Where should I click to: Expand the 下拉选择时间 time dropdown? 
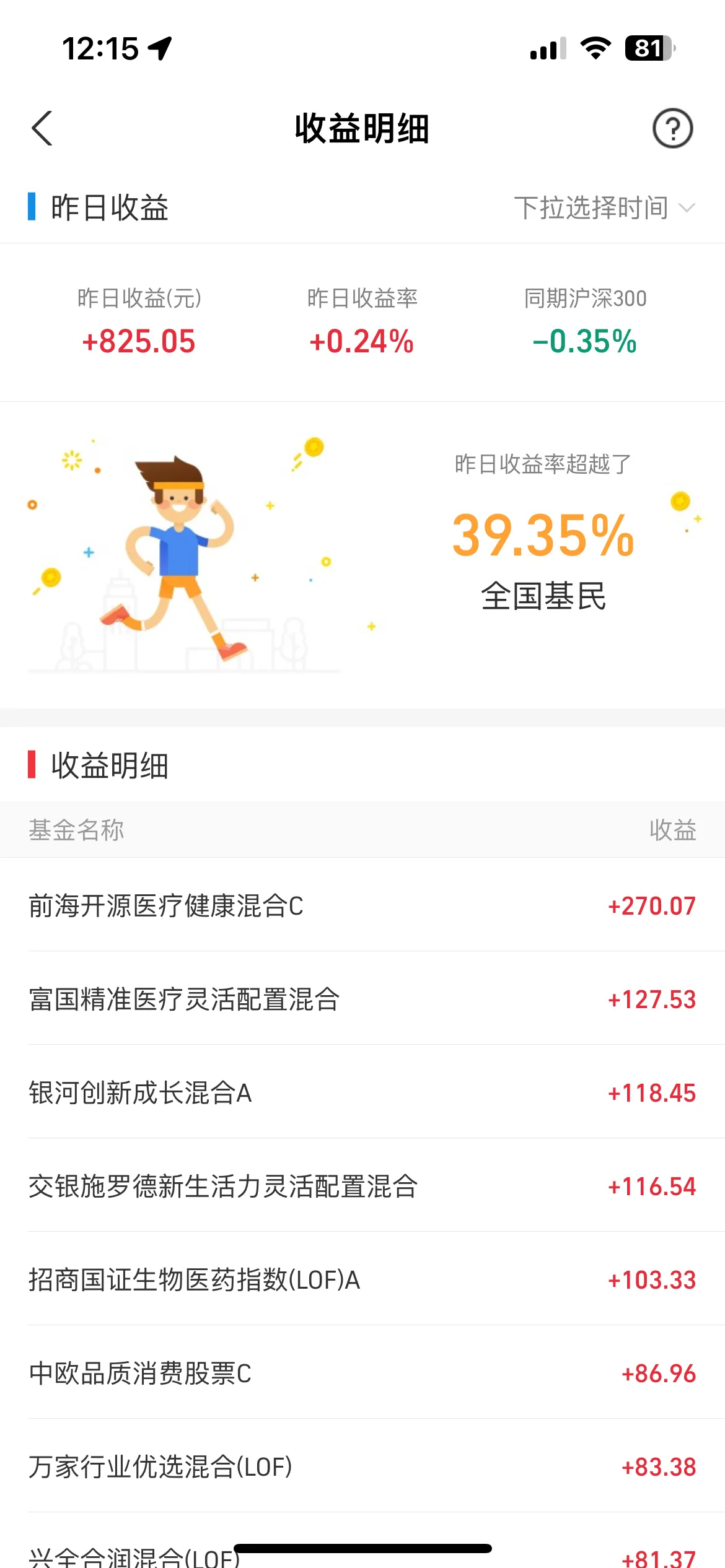pos(604,207)
